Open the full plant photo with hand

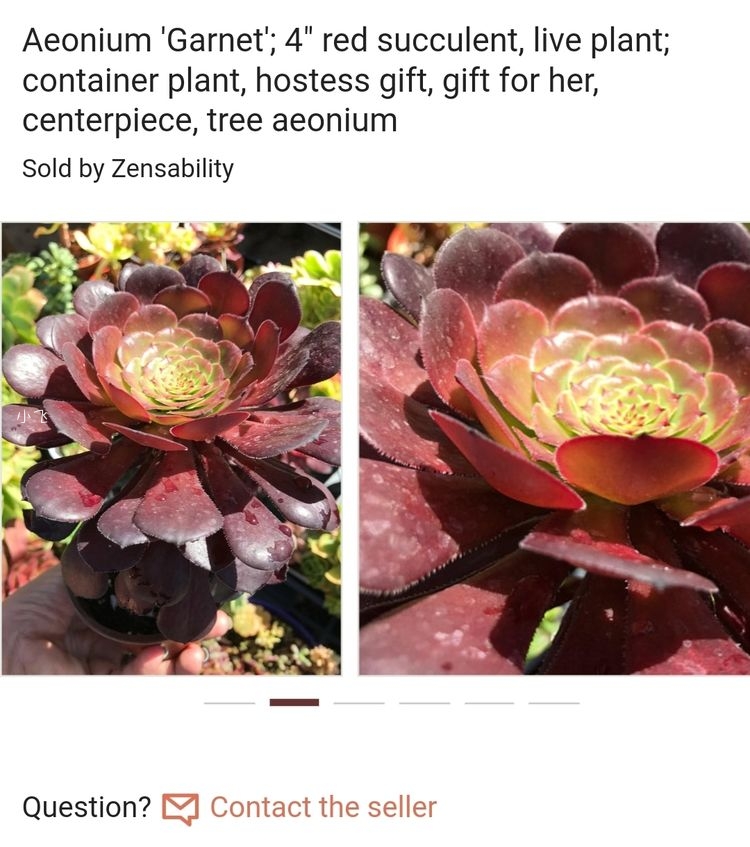[171, 448]
